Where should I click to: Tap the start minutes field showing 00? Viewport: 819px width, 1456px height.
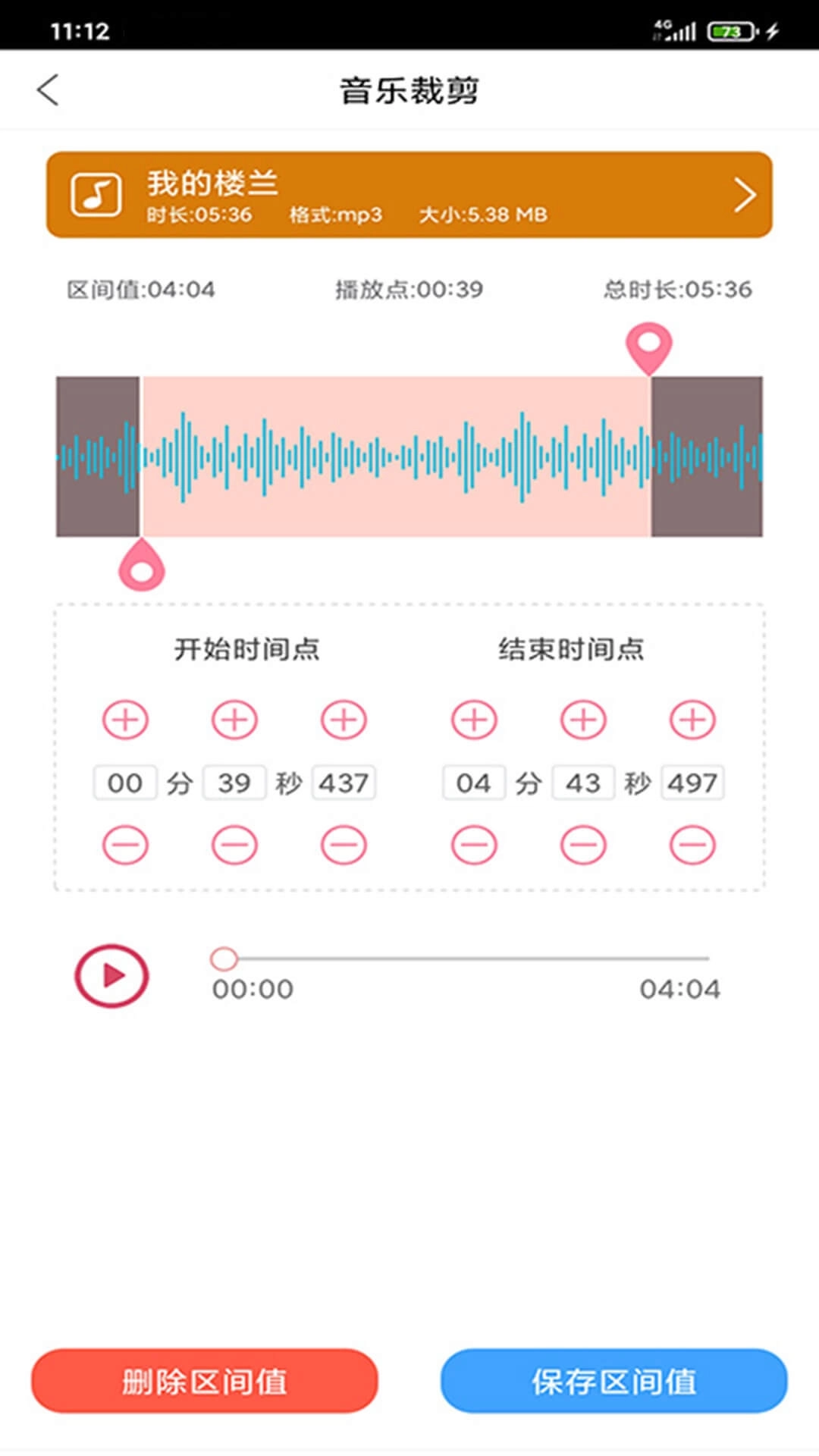(125, 782)
